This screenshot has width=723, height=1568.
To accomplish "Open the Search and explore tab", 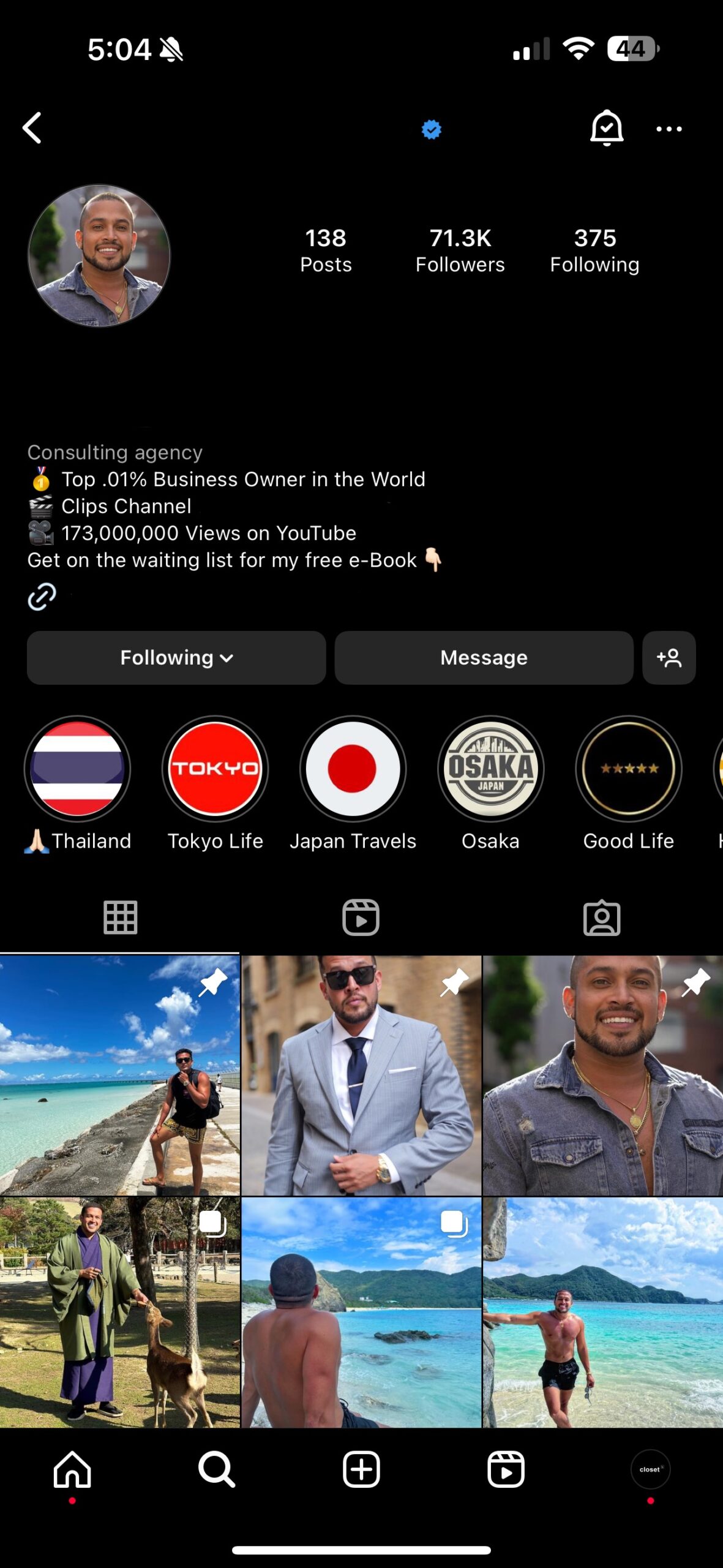I will (217, 1469).
